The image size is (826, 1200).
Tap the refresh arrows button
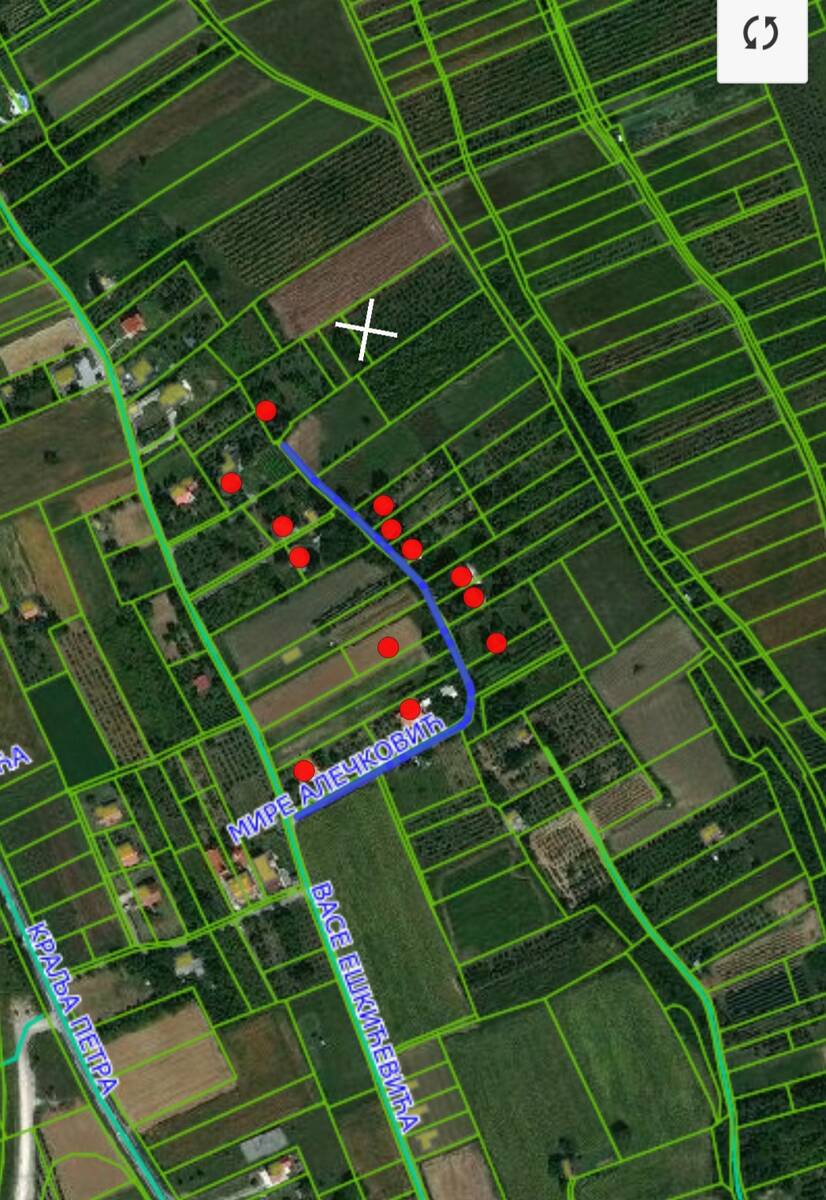coord(761,34)
